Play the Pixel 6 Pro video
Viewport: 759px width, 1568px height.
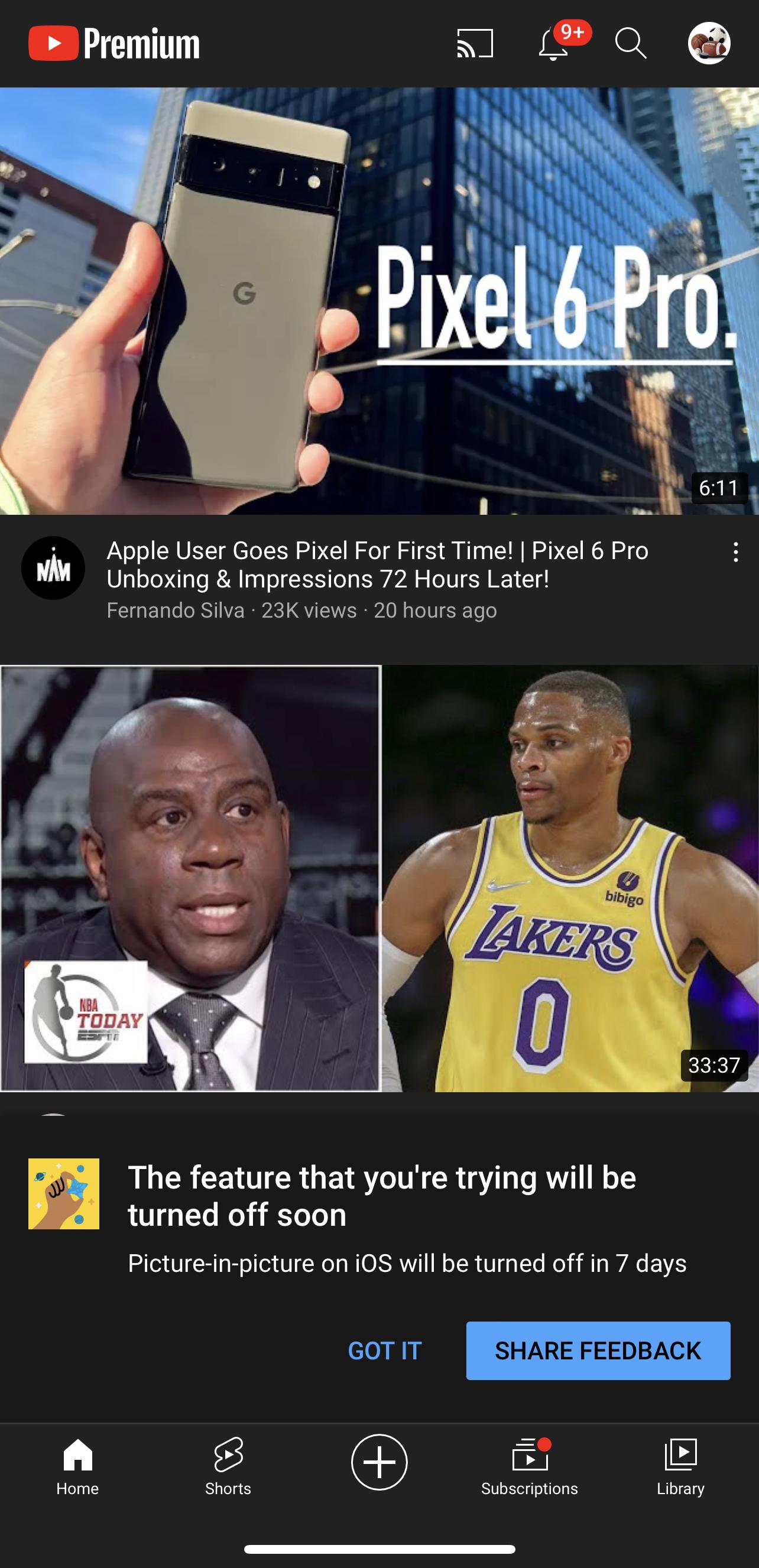[379, 301]
